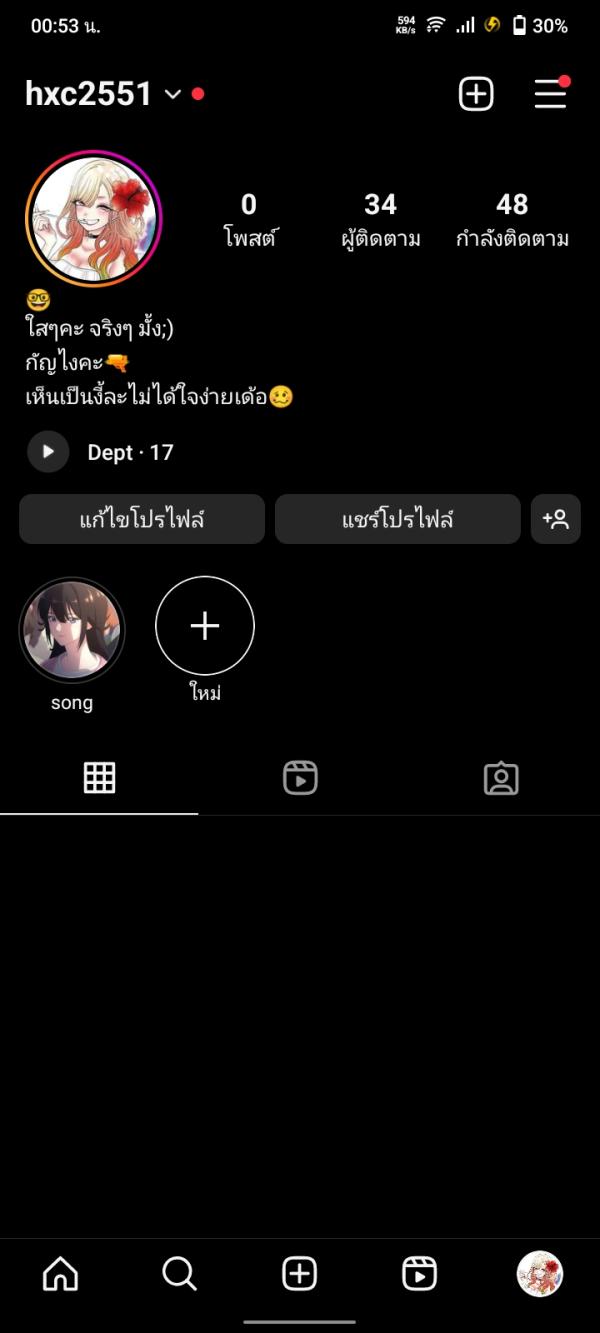The width and height of the screenshot is (600, 1333).
Task: Open the 'song' story highlight
Action: click(x=72, y=629)
